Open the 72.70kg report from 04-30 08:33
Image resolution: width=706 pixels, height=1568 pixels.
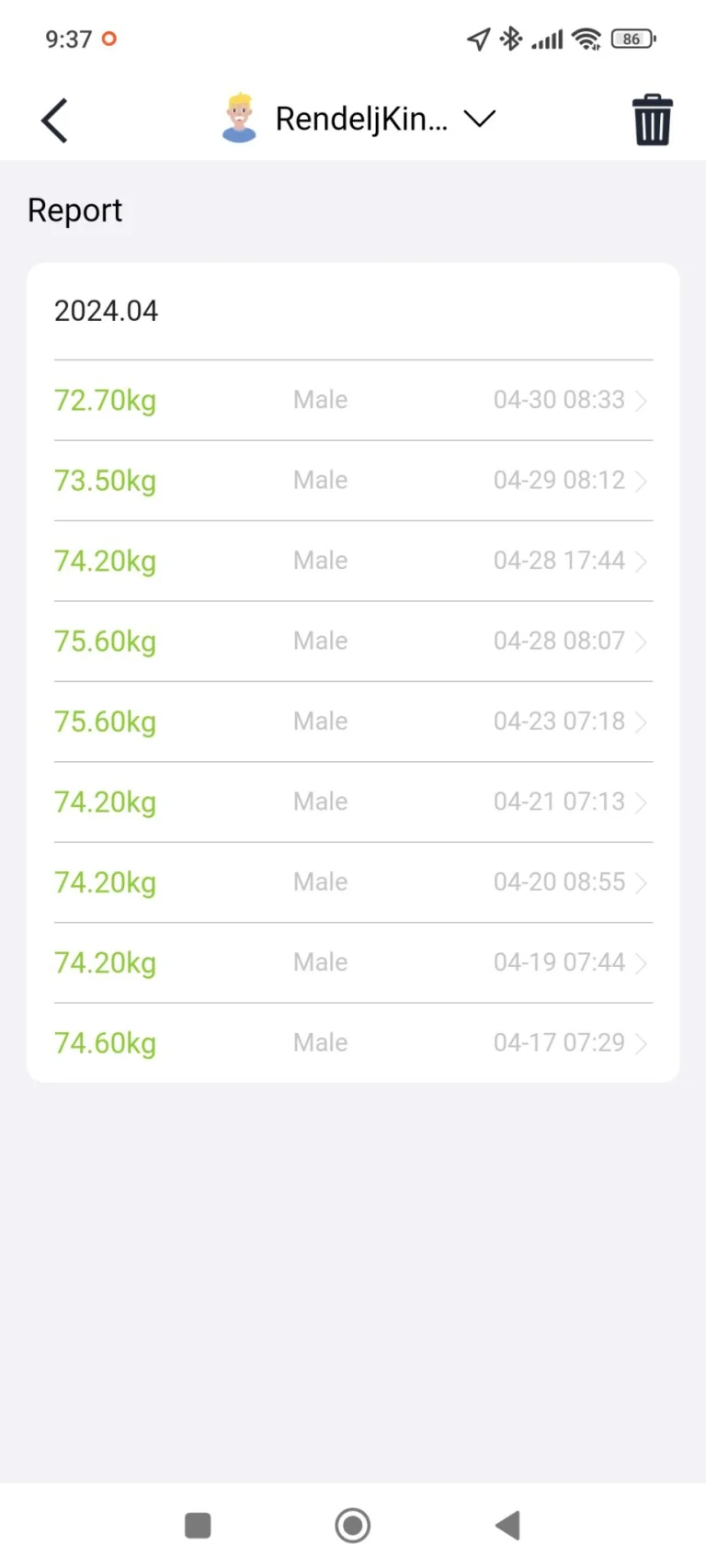[x=353, y=400]
